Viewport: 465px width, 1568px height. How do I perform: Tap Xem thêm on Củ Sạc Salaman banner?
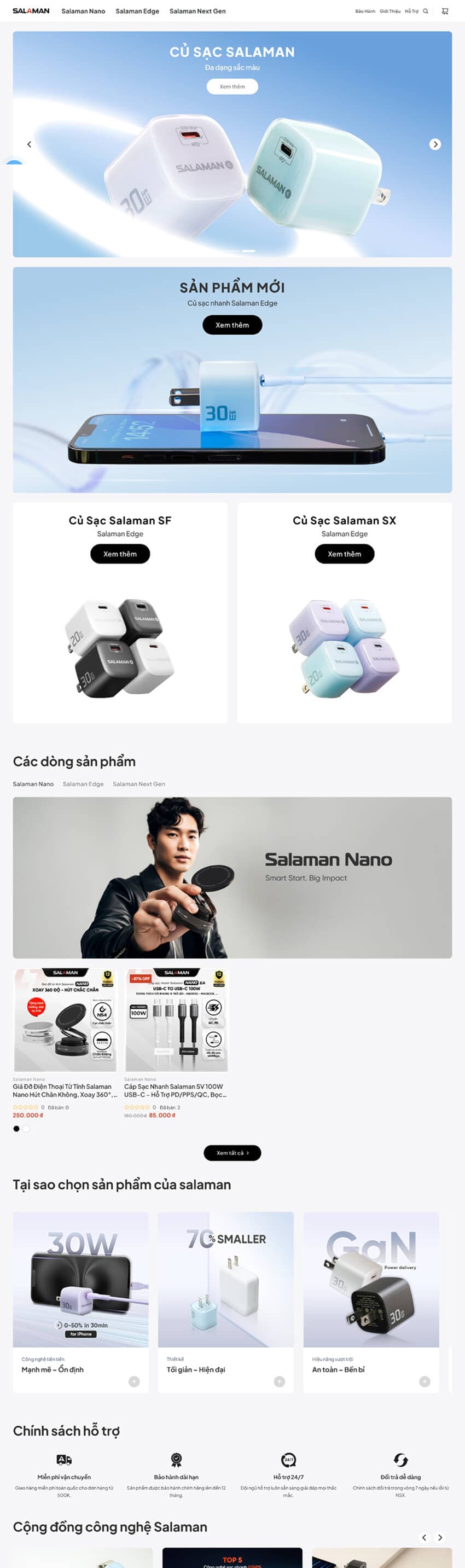pos(232,86)
